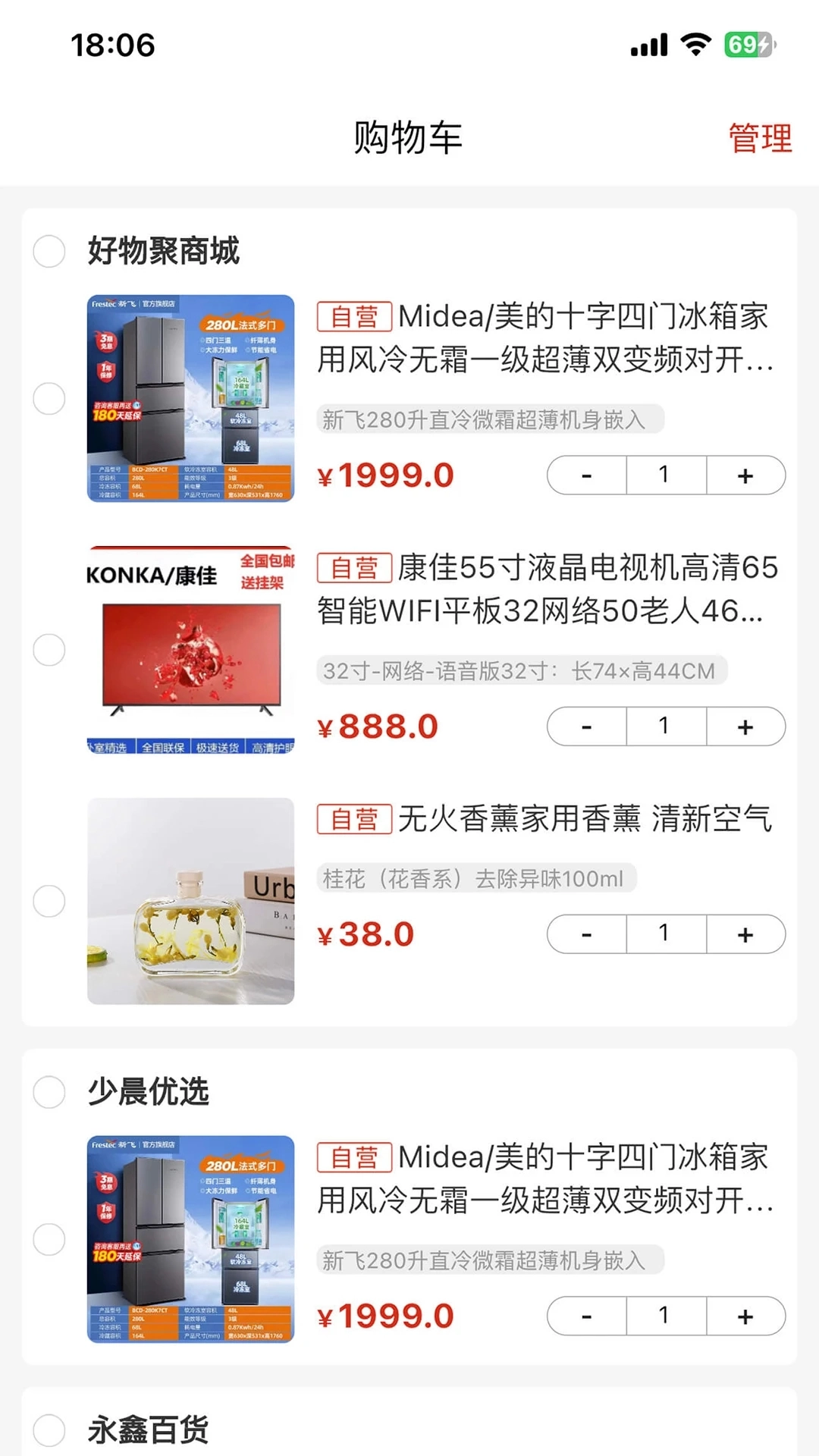
Task: Open the spec tag 32寸-网络-语音版 for the TV
Action: point(522,670)
